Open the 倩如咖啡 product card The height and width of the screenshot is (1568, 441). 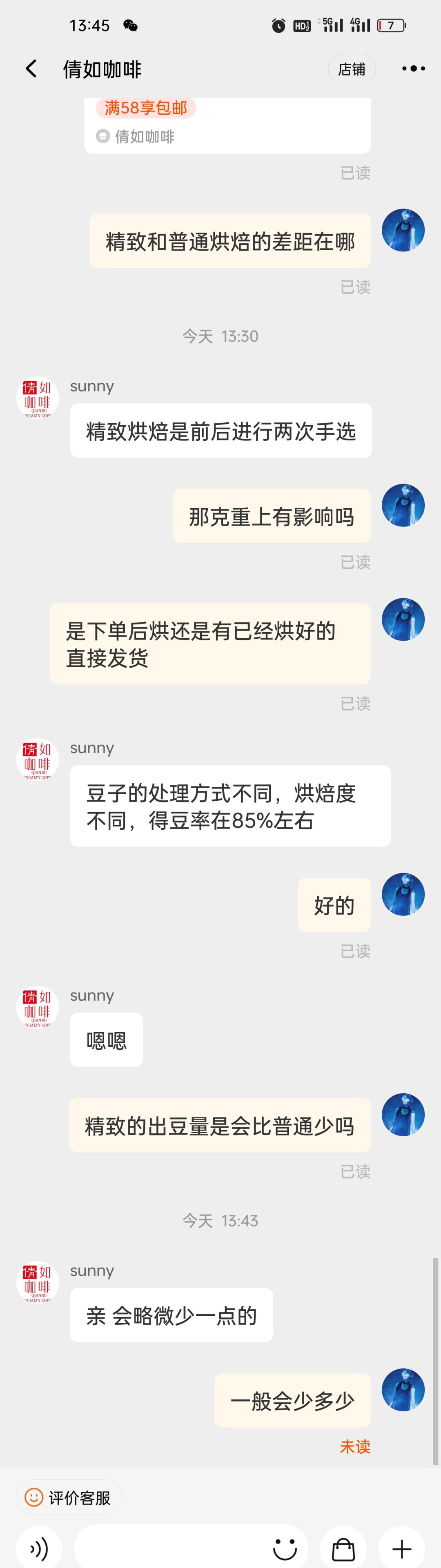click(x=227, y=125)
